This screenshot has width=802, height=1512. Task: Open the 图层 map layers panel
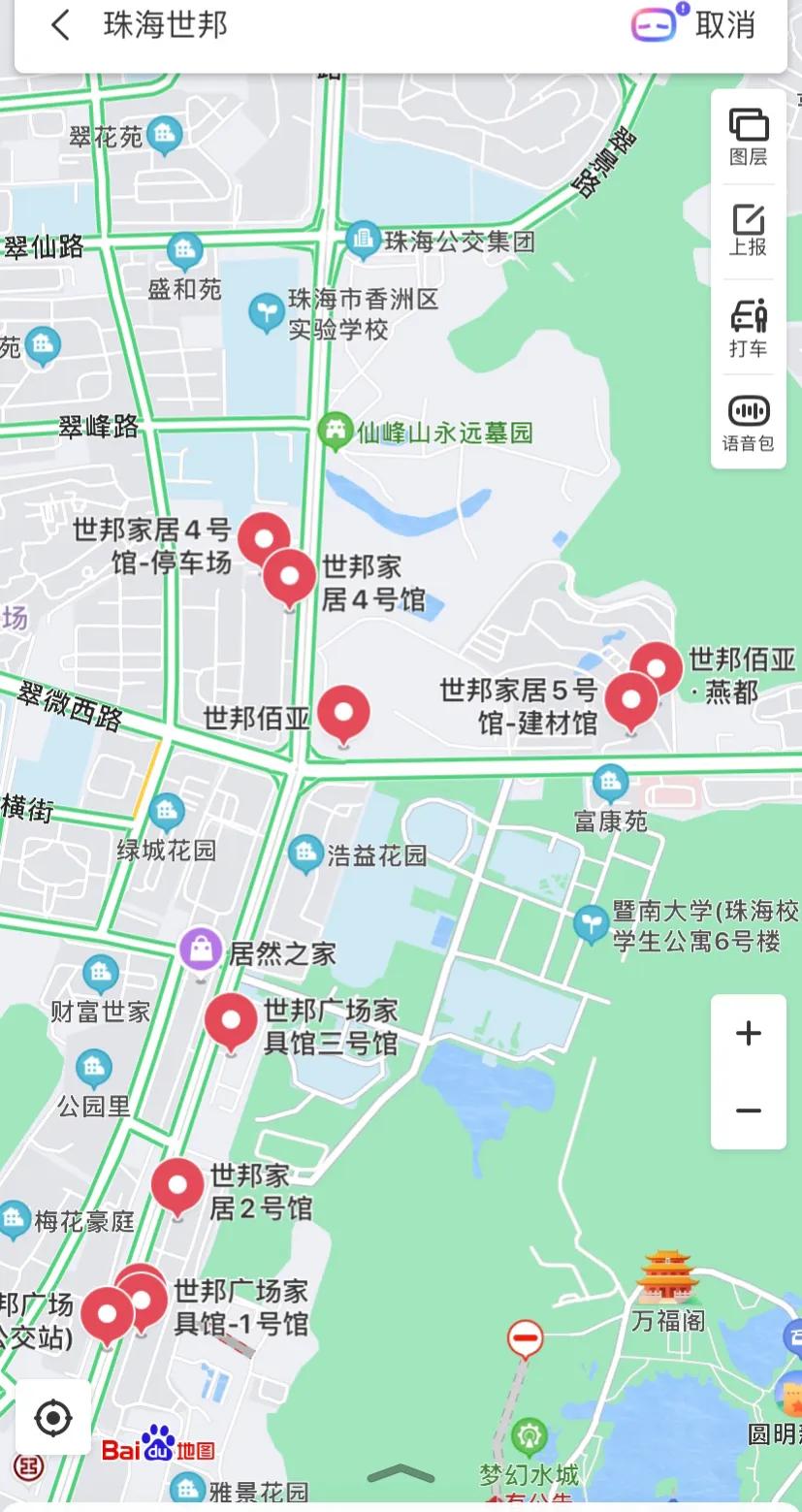pyautogui.click(x=747, y=135)
